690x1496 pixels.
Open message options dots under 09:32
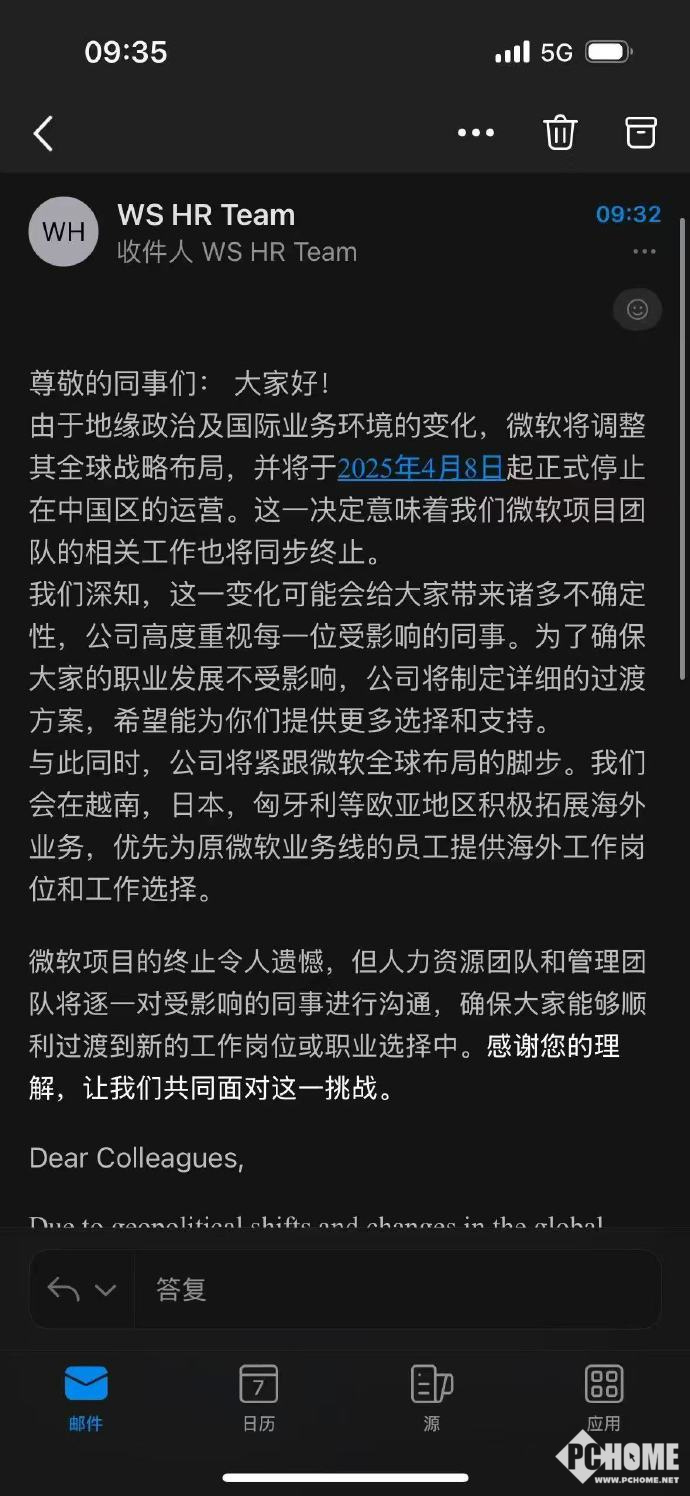(644, 251)
